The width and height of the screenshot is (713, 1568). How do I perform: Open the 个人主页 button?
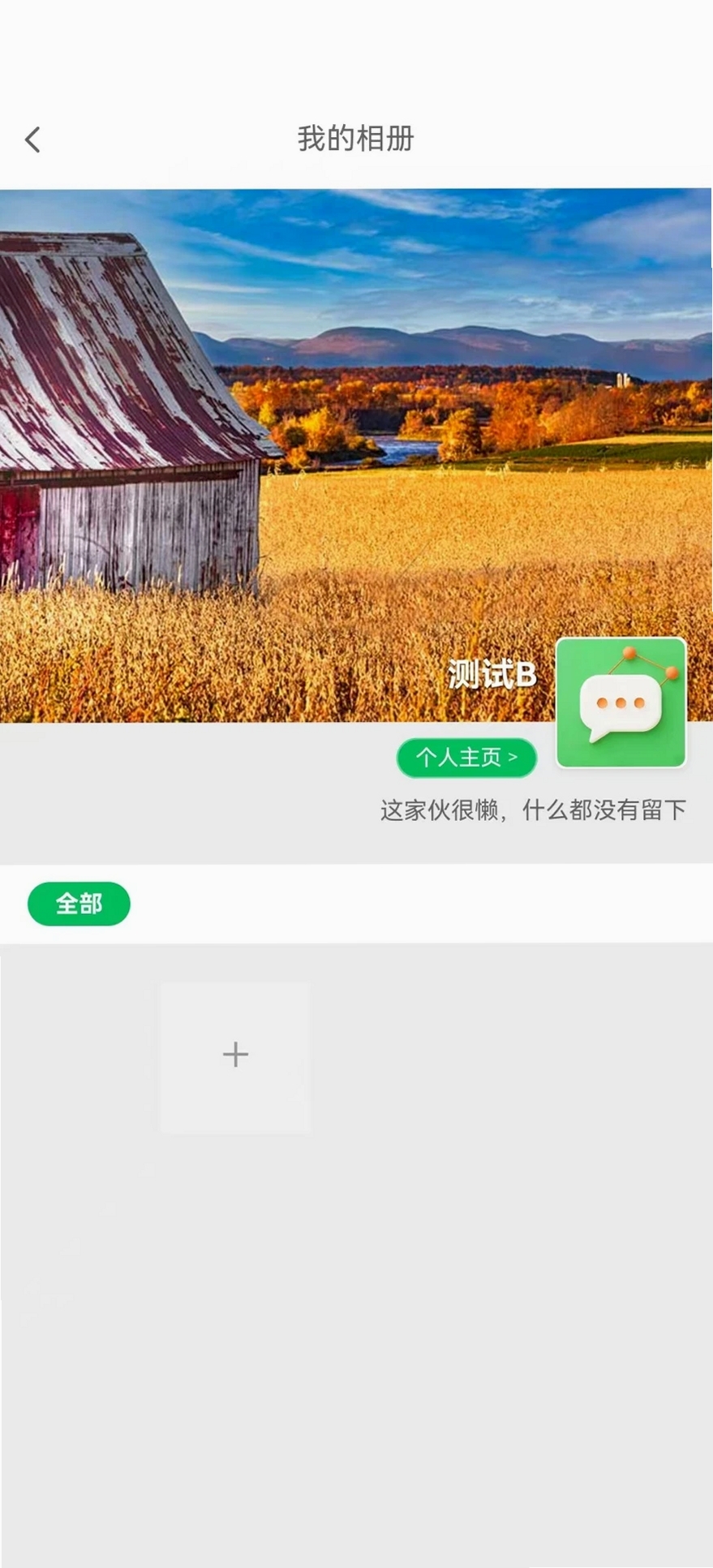[466, 758]
